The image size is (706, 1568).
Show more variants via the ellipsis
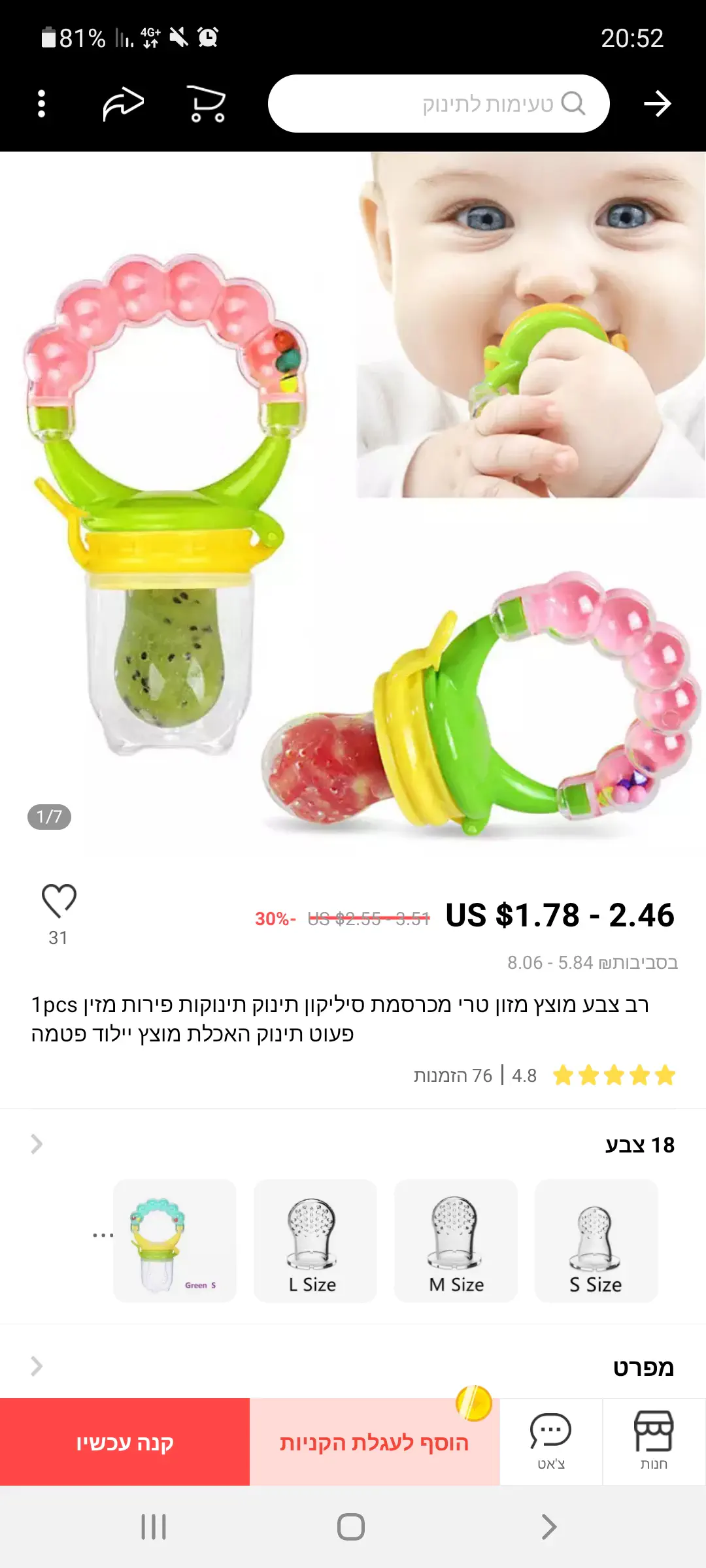[103, 1235]
